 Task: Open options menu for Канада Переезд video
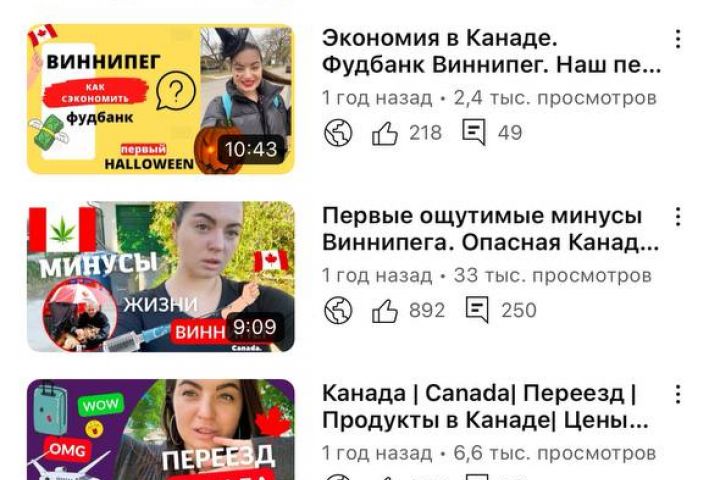679,394
